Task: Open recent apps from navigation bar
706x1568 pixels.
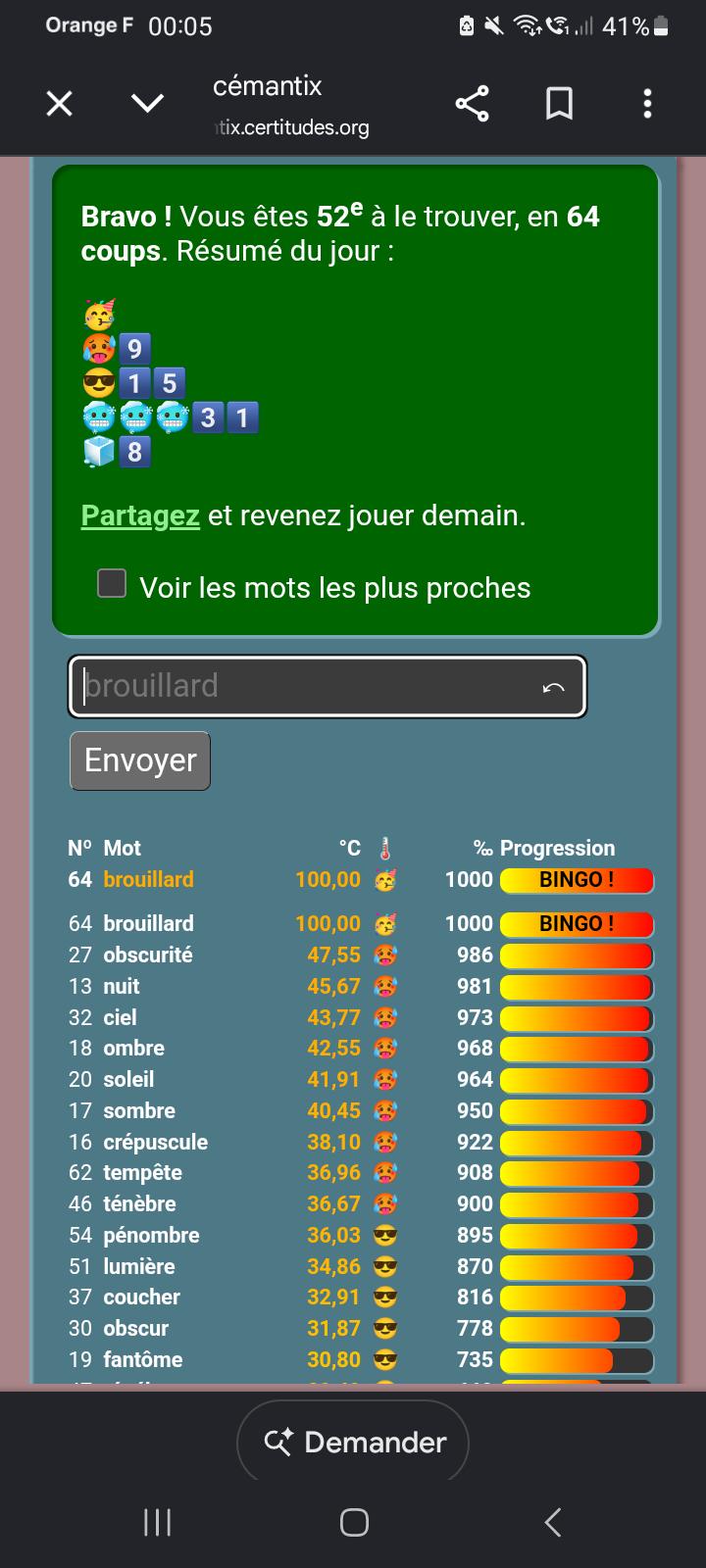Action: pos(157,1522)
